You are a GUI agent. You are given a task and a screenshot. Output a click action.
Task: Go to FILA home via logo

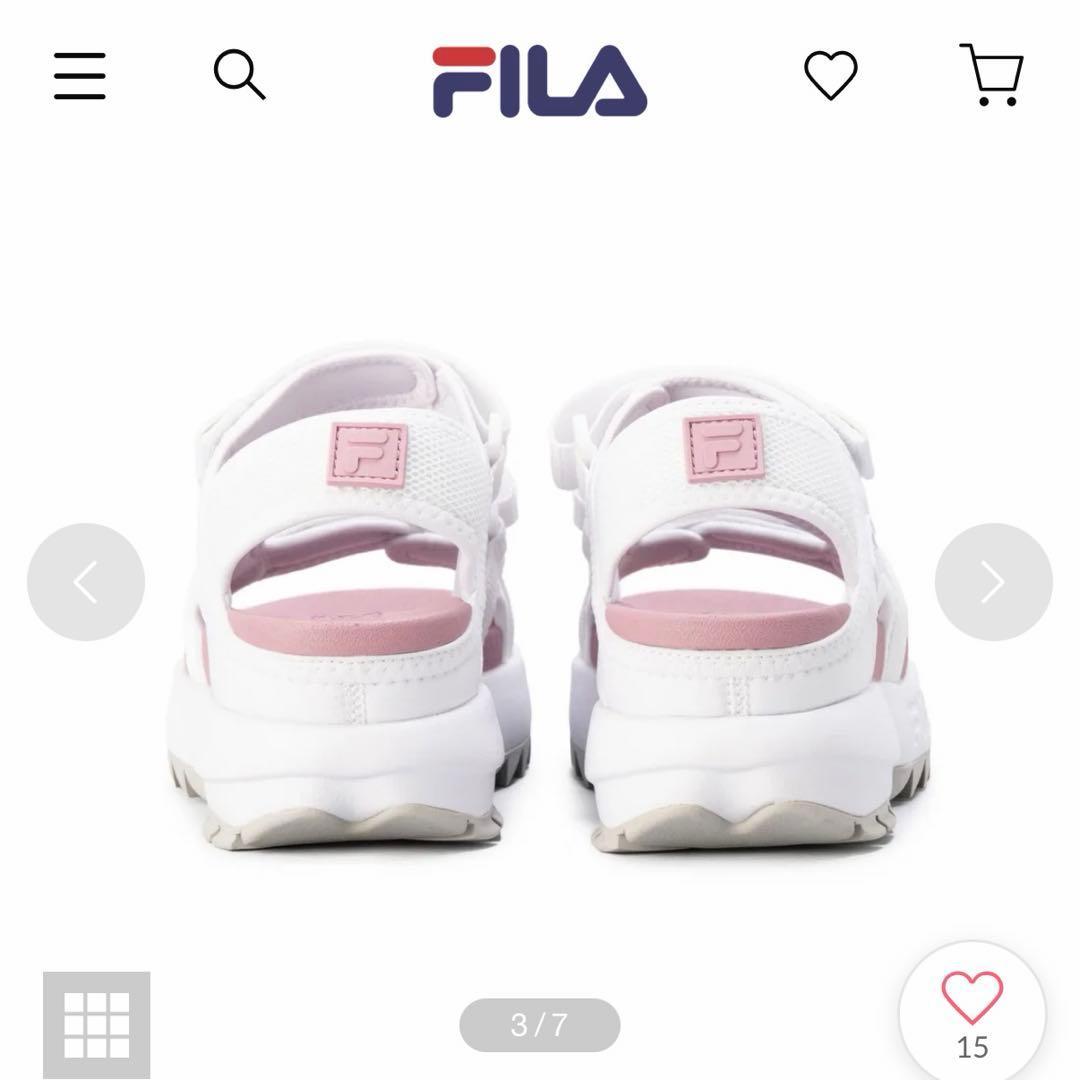[539, 81]
